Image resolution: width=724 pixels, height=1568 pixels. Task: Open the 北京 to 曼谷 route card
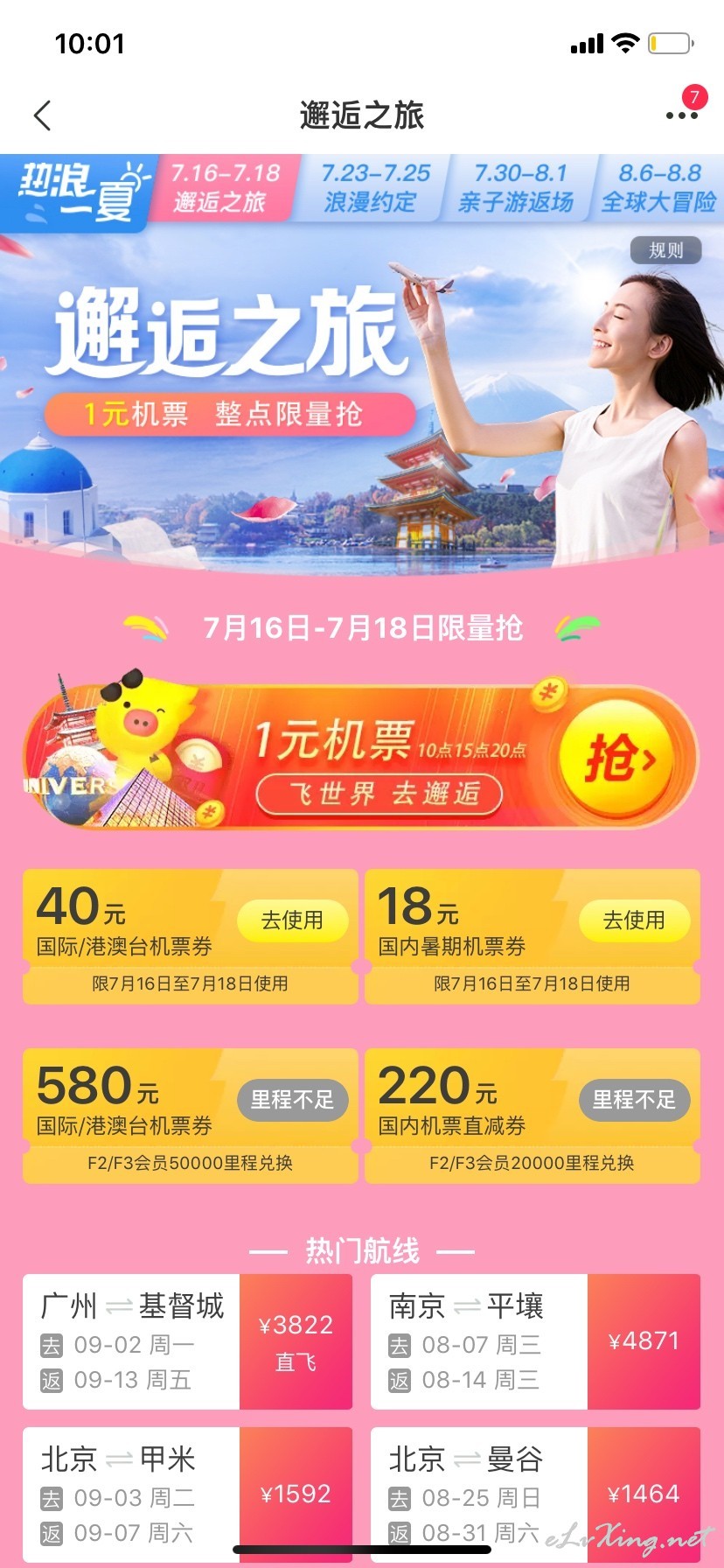pos(535,1494)
